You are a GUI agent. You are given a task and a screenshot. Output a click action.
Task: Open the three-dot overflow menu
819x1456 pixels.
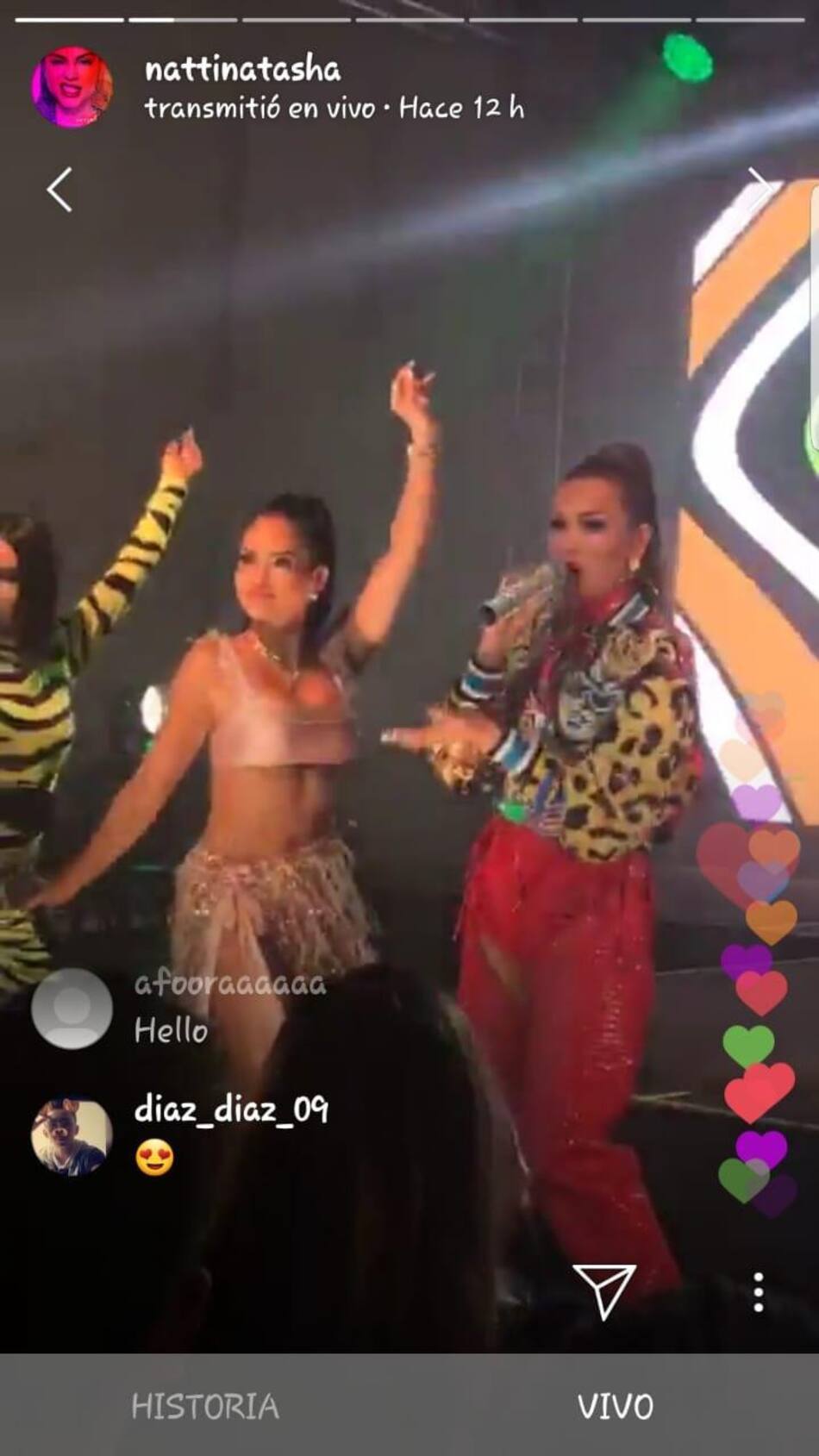758,1292
